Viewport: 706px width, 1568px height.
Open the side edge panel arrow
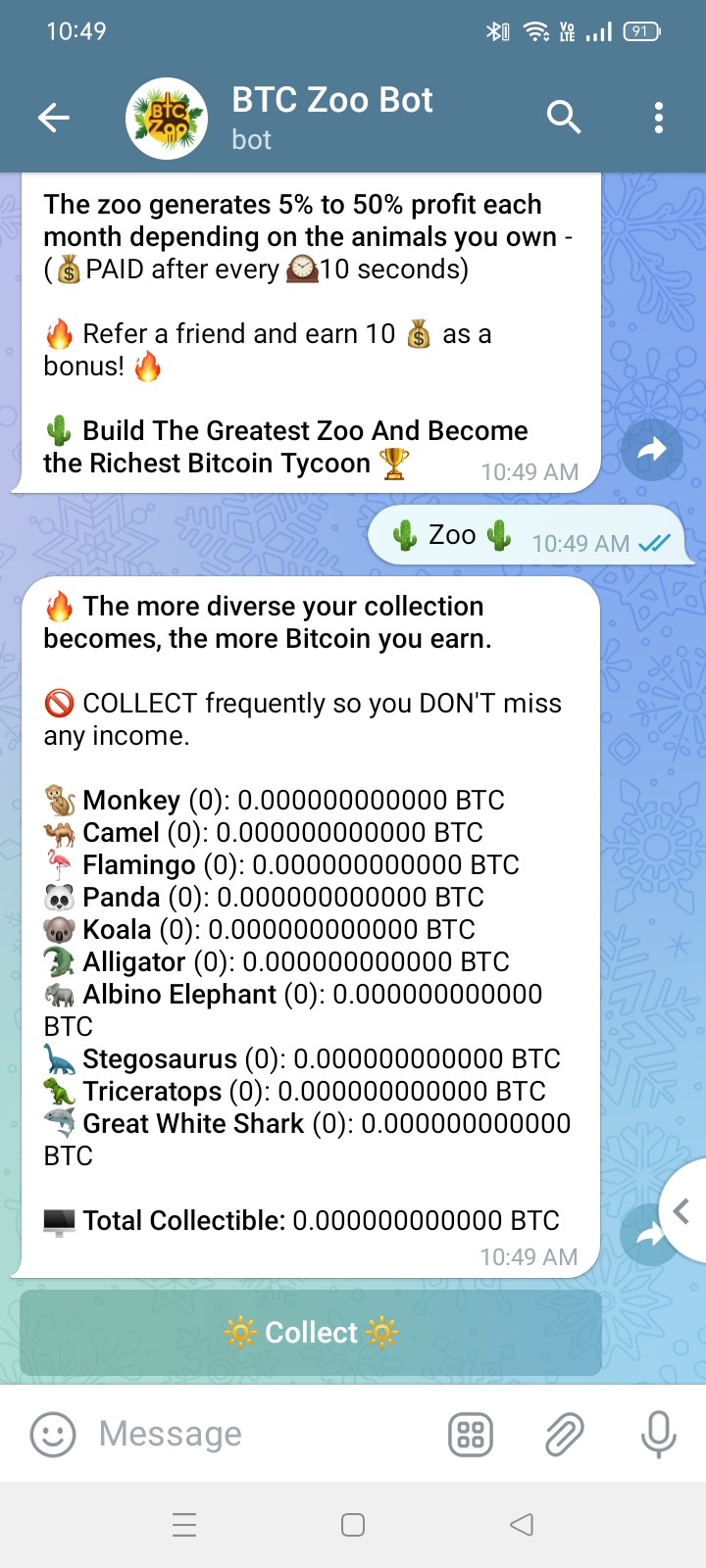pyautogui.click(x=682, y=1212)
